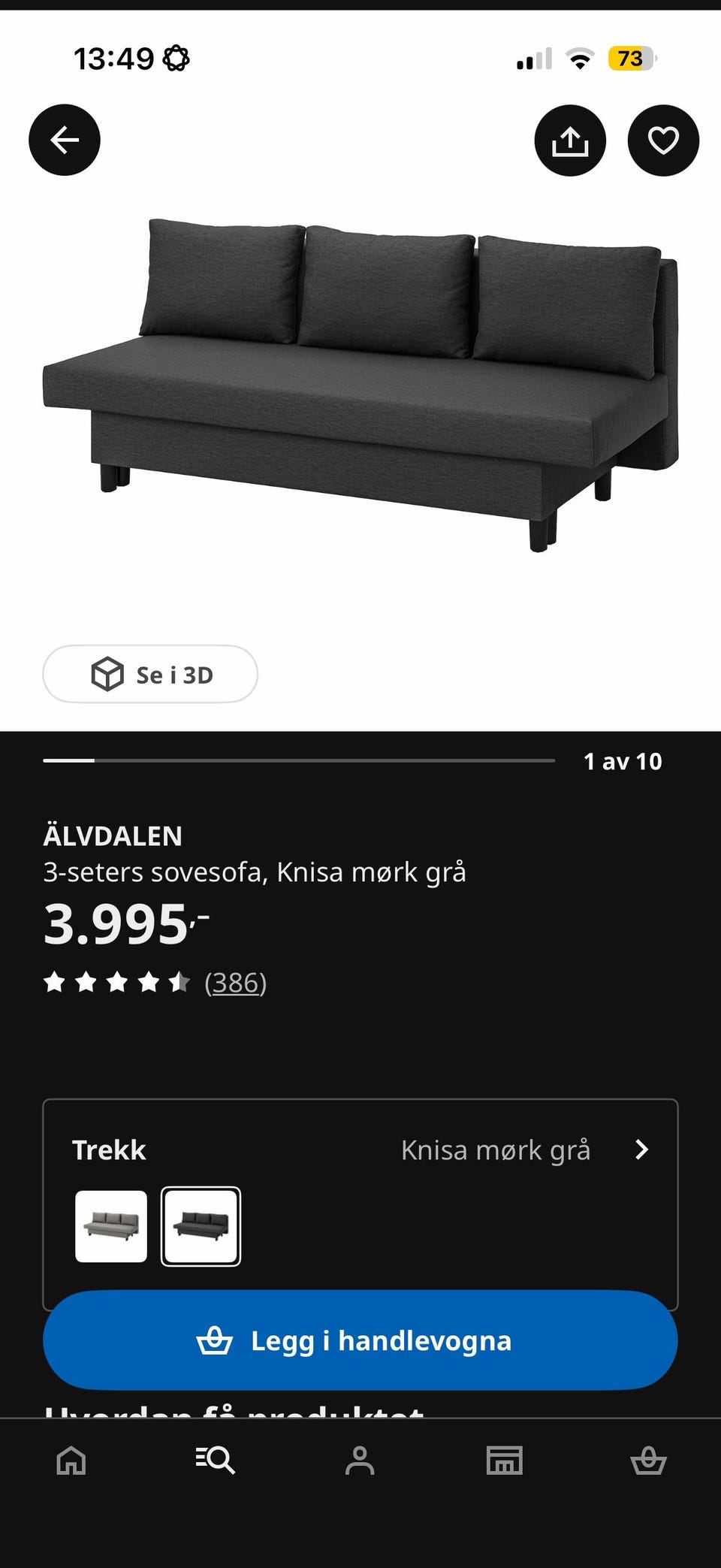Tap Legg i handlevogna button
Viewport: 721px width, 1568px height.
pyautogui.click(x=360, y=1340)
